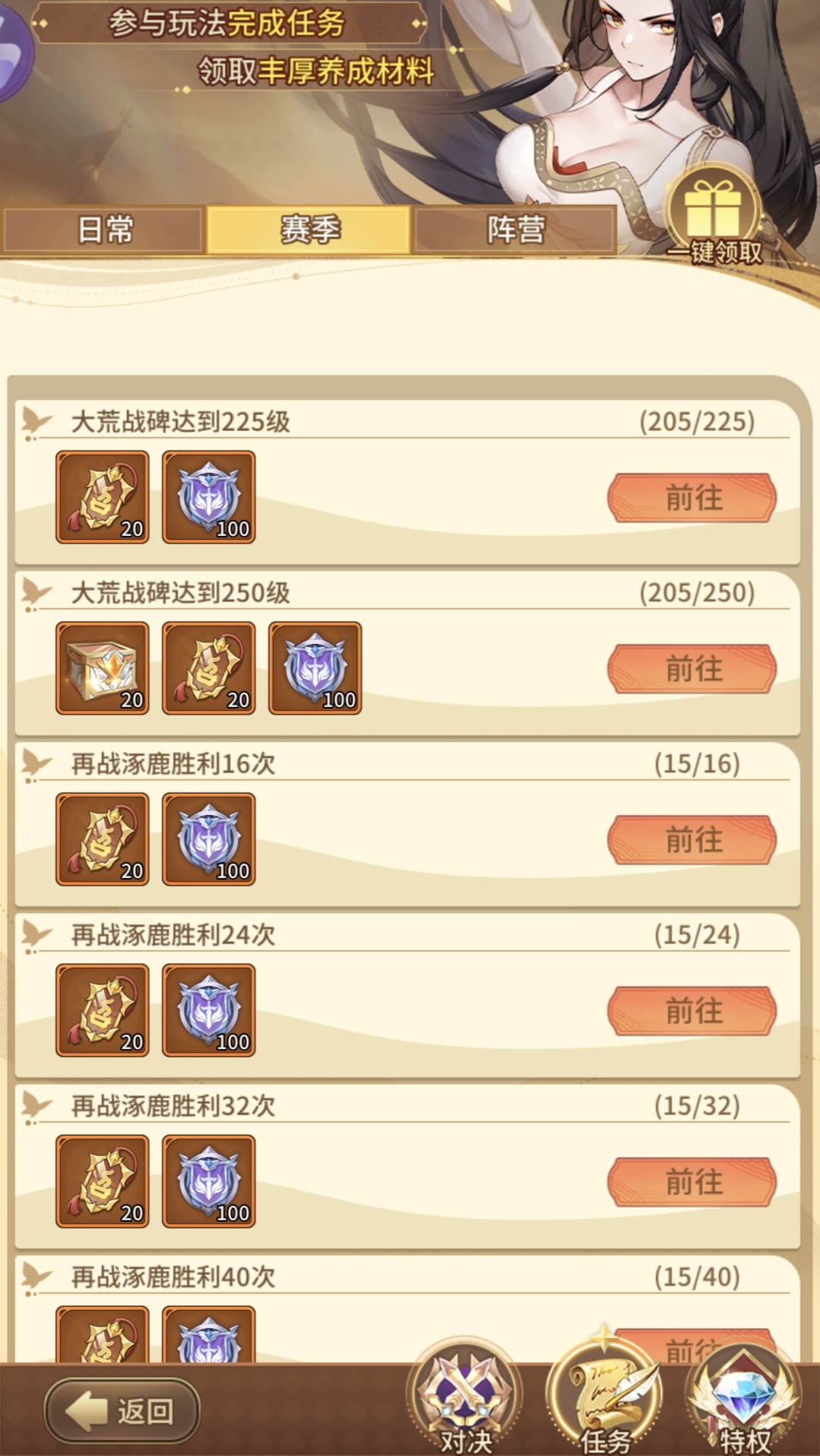Open the 对决 section
This screenshot has height=1456, width=820.
[464, 1397]
